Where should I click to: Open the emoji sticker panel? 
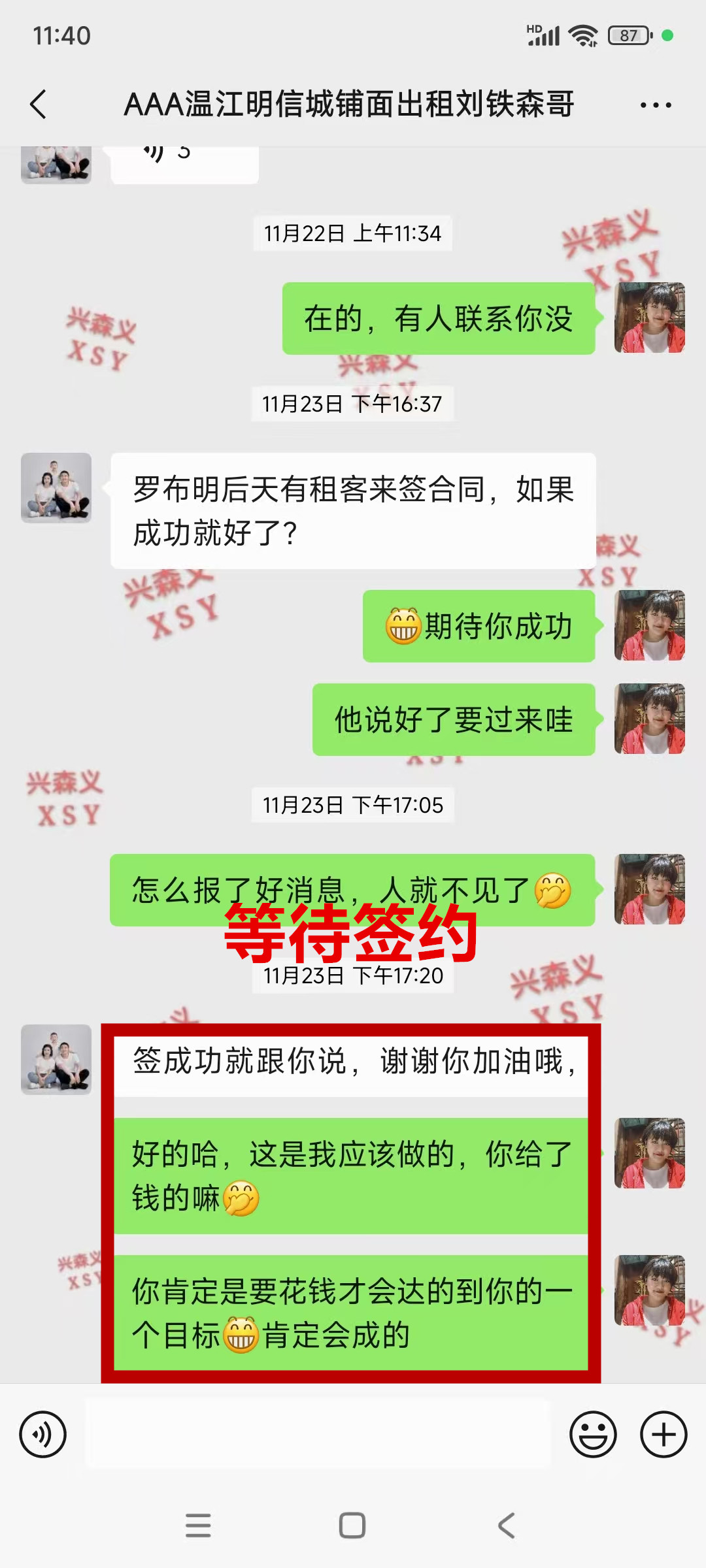point(593,1435)
